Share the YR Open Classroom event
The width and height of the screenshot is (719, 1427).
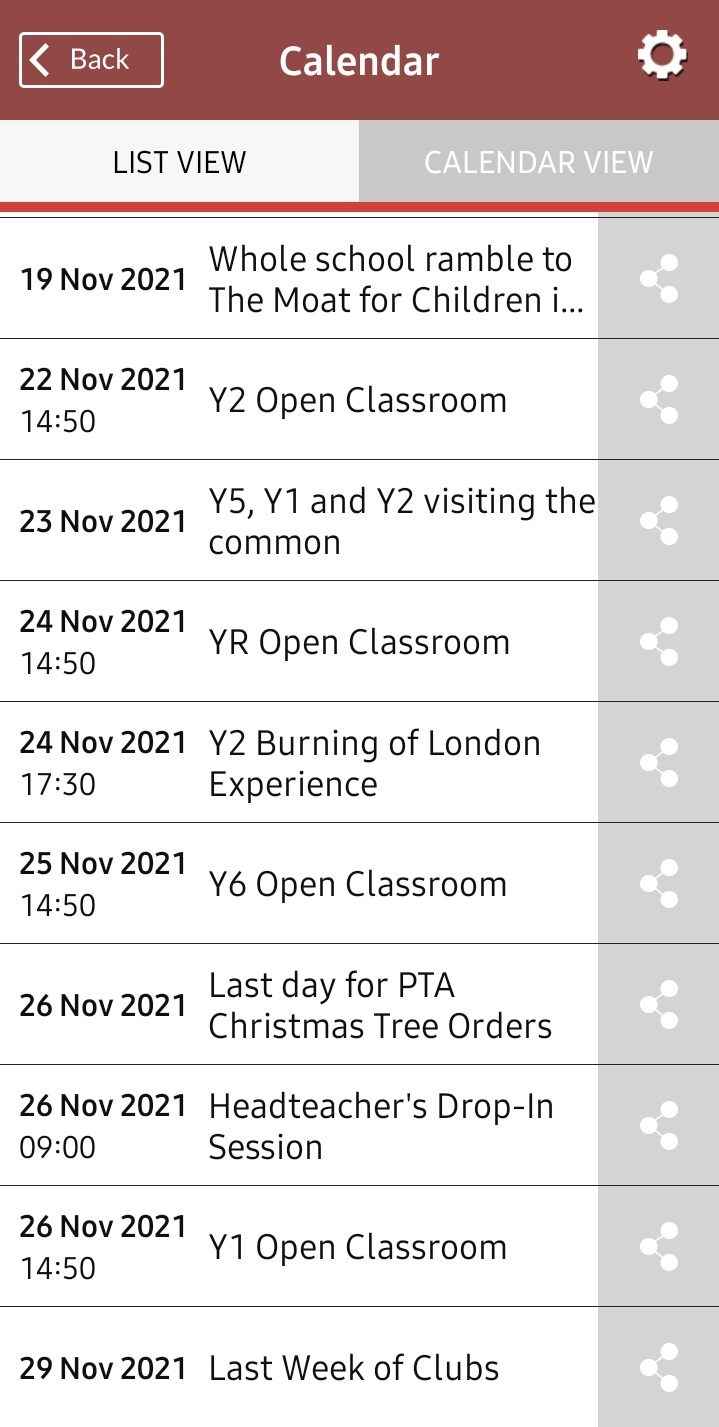click(659, 642)
